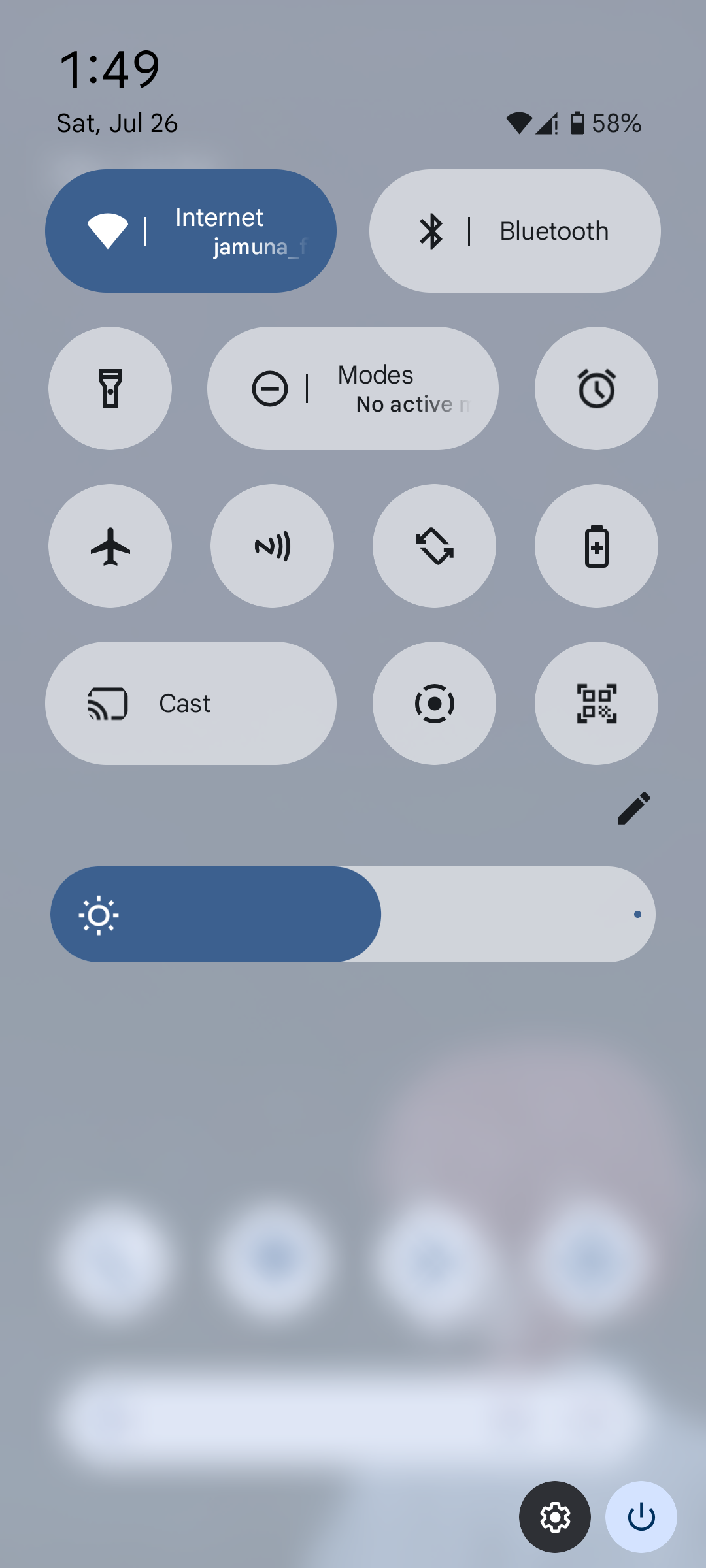The width and height of the screenshot is (706, 1568).
Task: Open the alarm clock tile
Action: [x=596, y=389]
